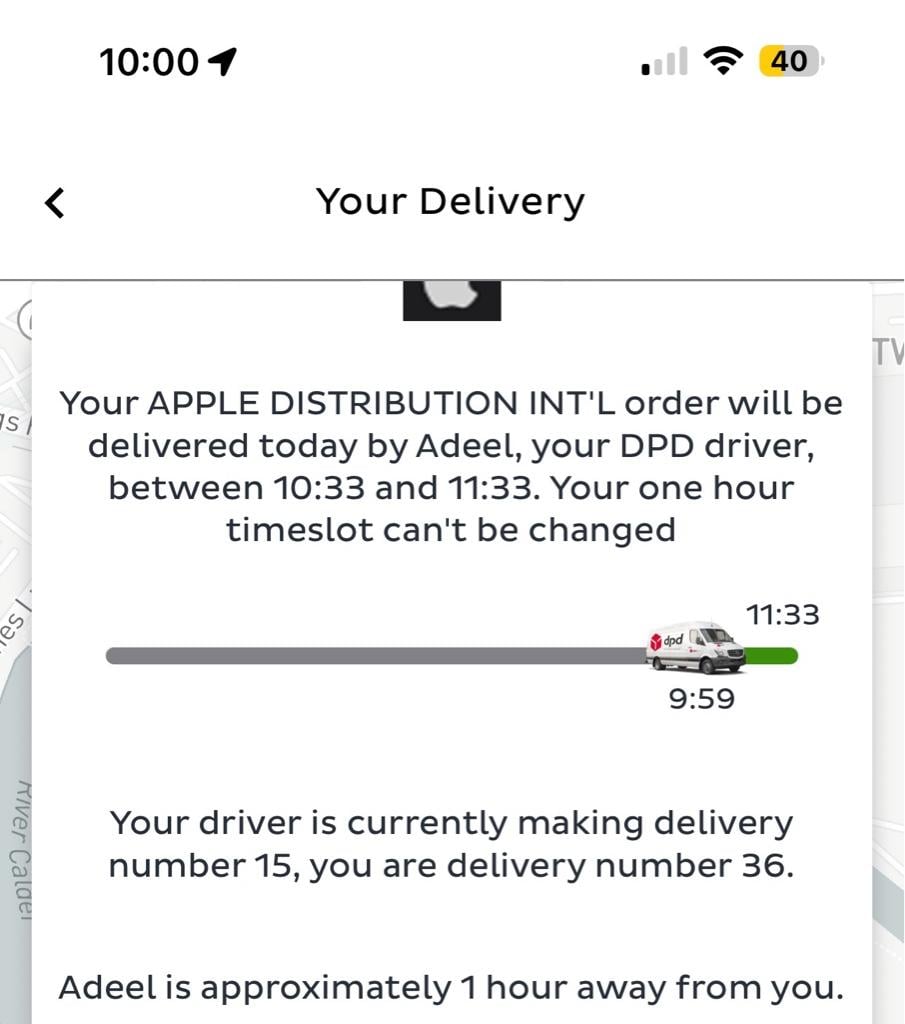This screenshot has height=1024, width=905.
Task: Go back from Your Delivery screen
Action: 55,202
